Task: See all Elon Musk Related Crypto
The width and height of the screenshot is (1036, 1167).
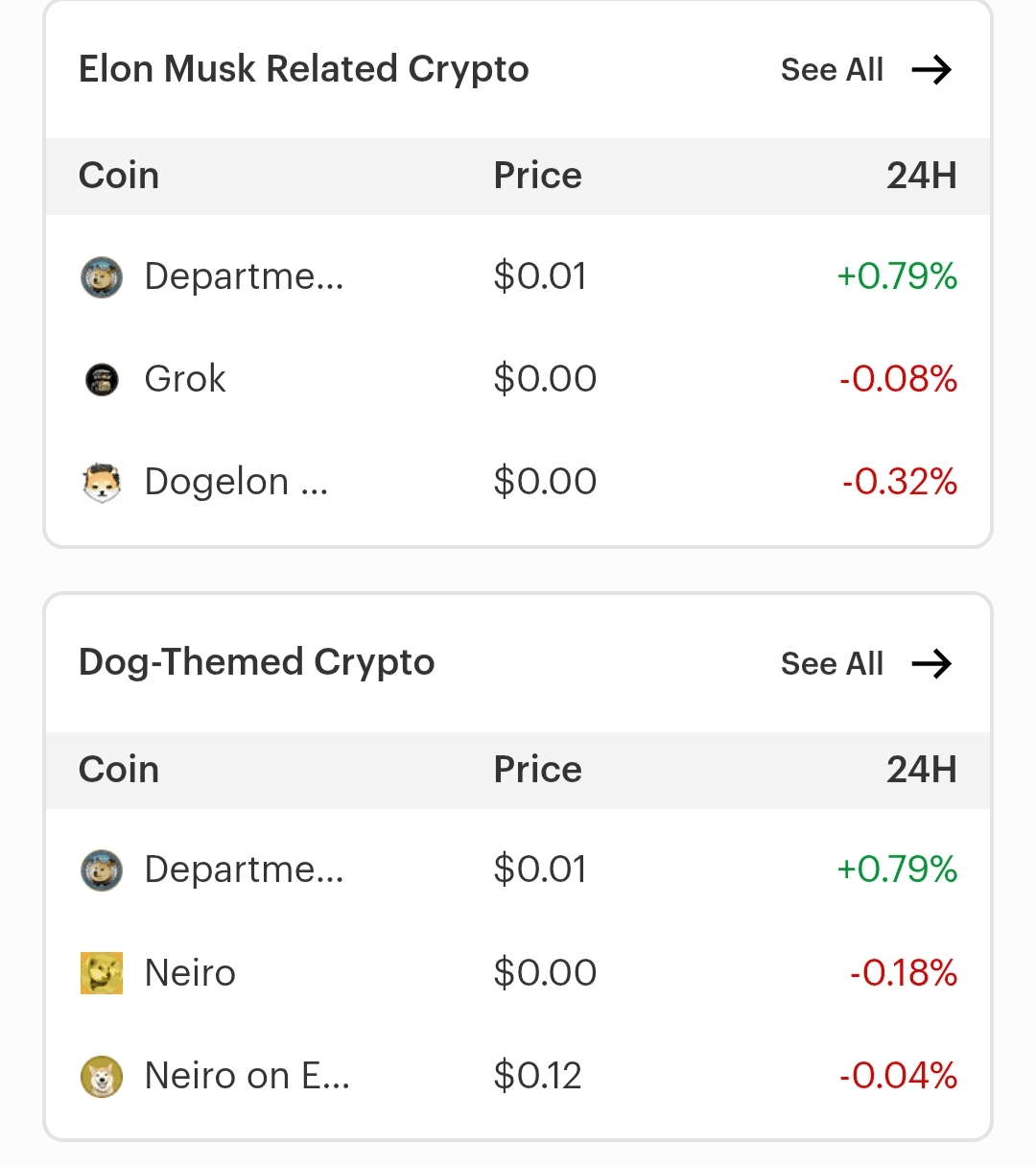Action: pyautogui.click(x=864, y=70)
